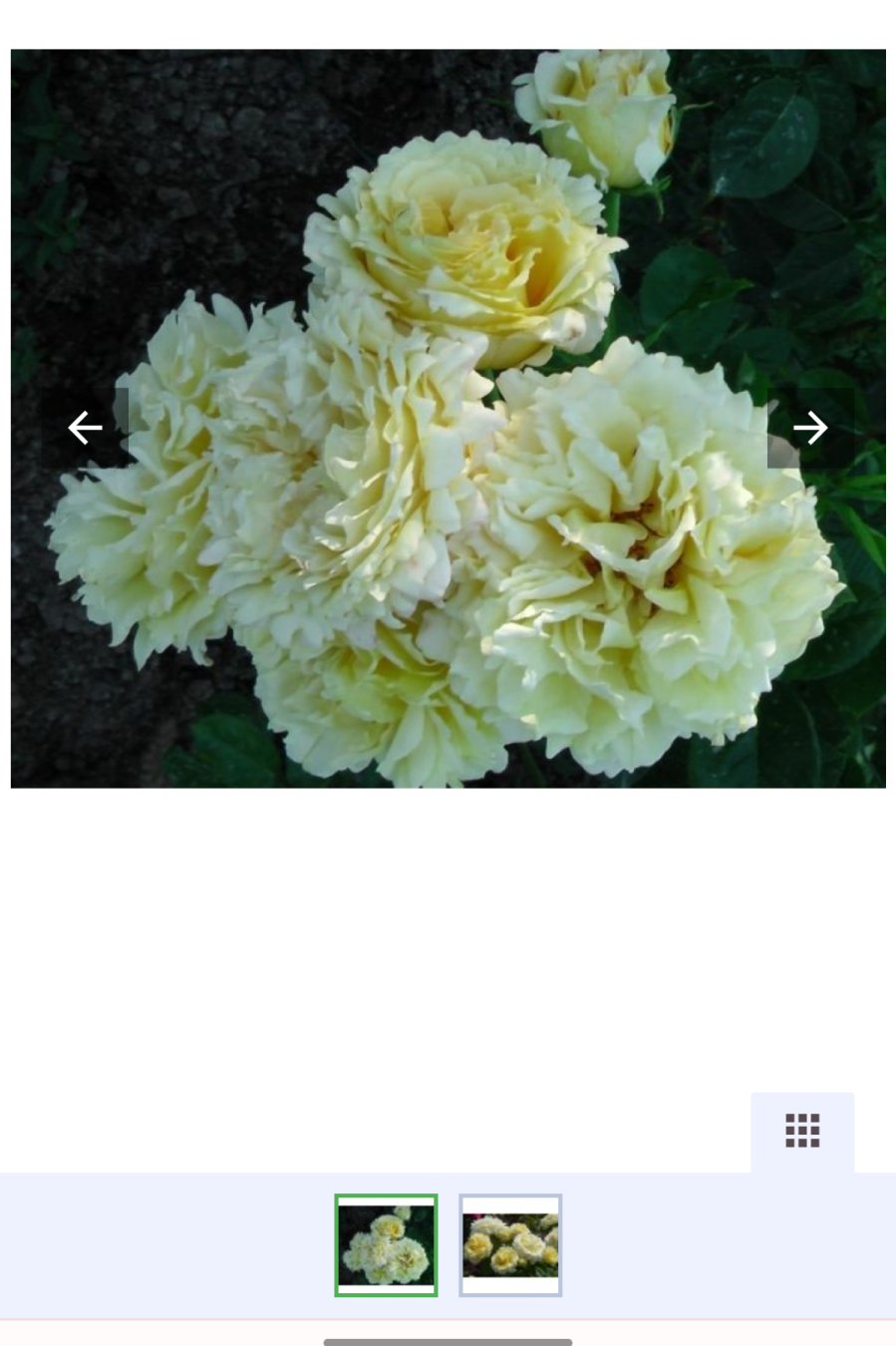Open the thumbnail grid view

point(802,1132)
